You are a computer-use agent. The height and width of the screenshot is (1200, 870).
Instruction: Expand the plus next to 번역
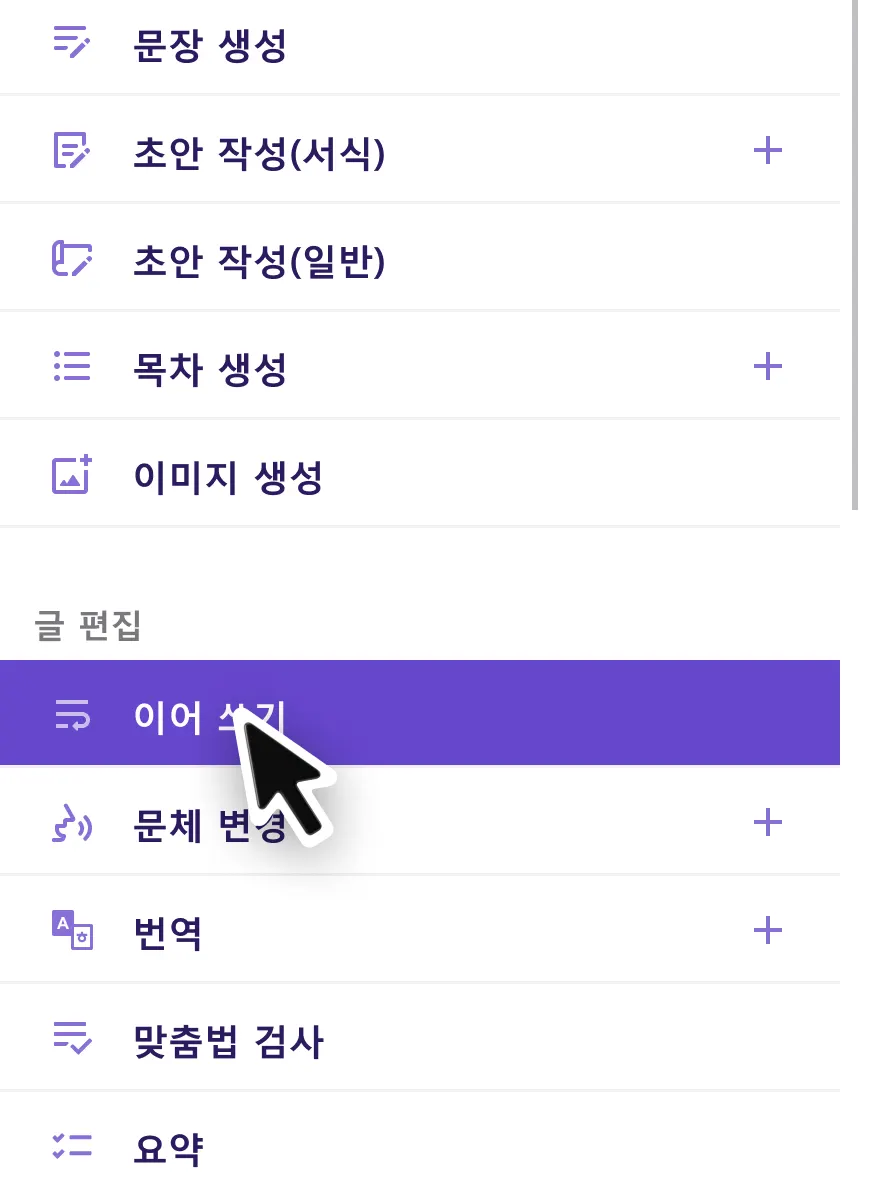[x=767, y=931]
